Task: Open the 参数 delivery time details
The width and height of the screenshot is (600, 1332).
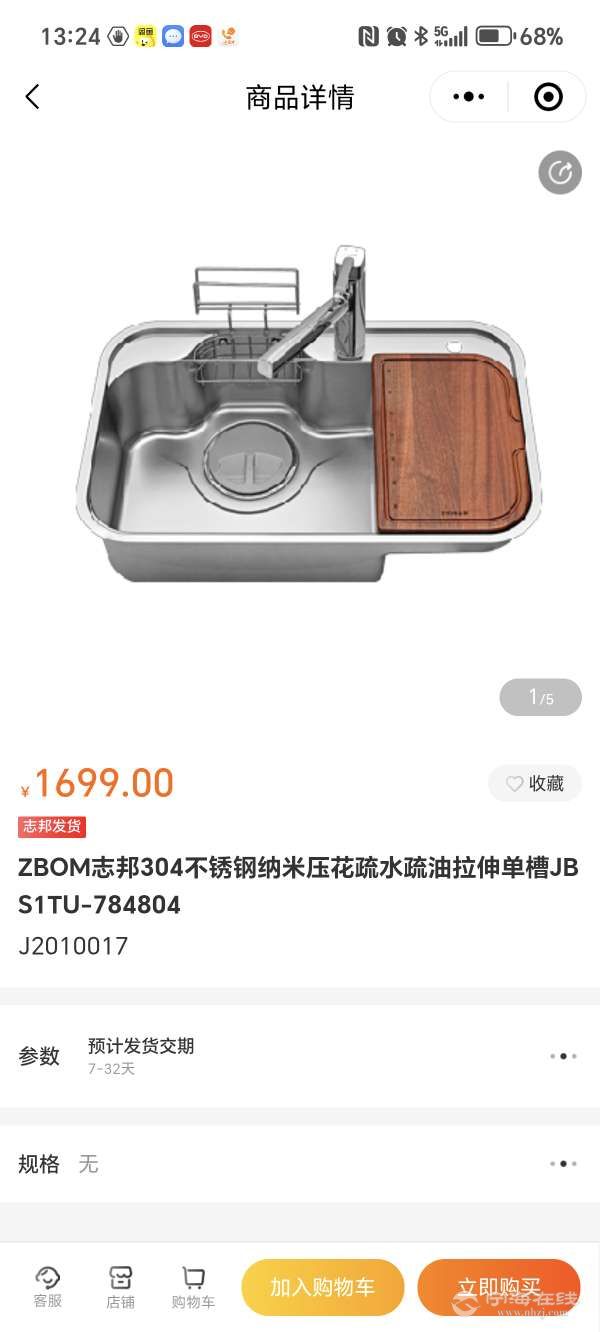Action: click(x=300, y=1056)
